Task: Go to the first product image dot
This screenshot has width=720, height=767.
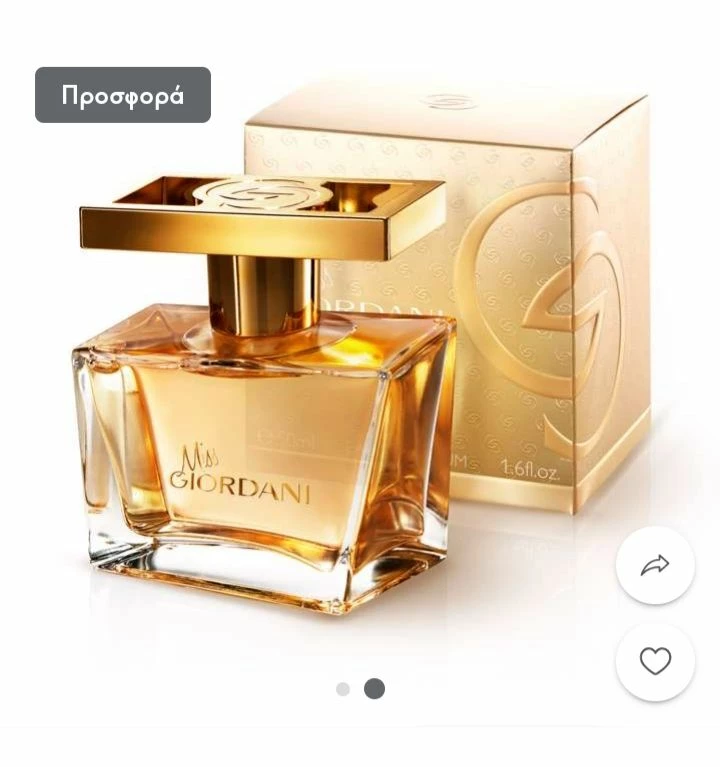Action: [x=343, y=689]
